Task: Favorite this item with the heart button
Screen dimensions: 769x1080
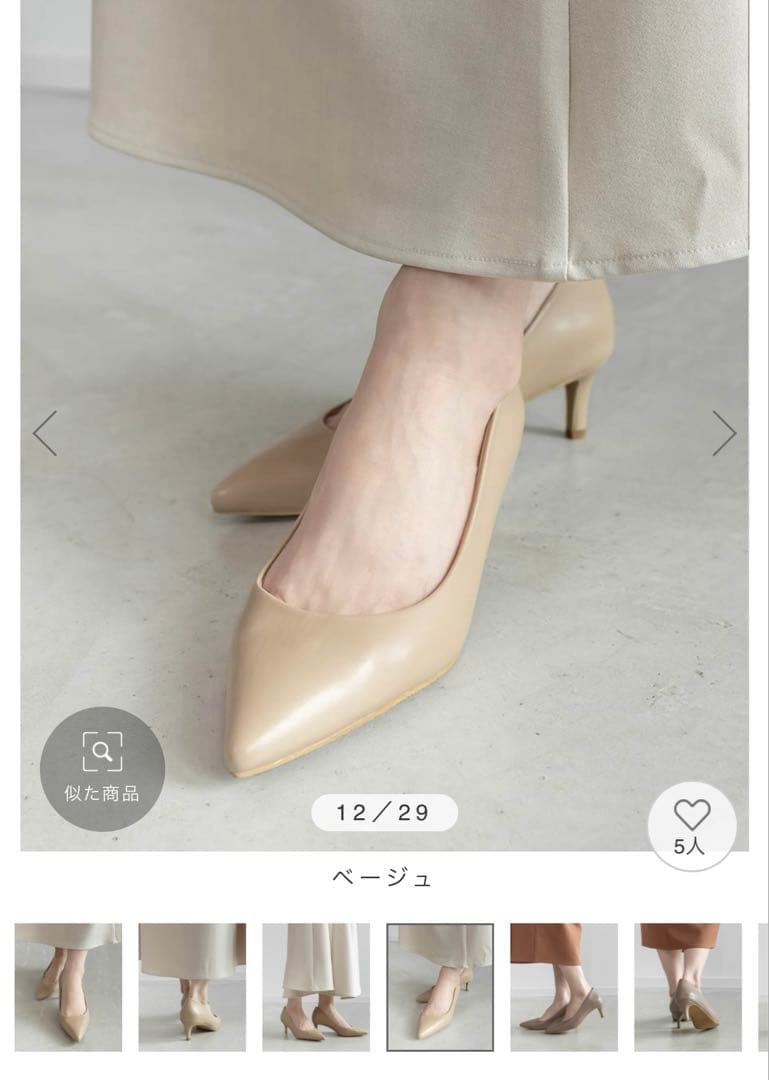Action: 692,826
